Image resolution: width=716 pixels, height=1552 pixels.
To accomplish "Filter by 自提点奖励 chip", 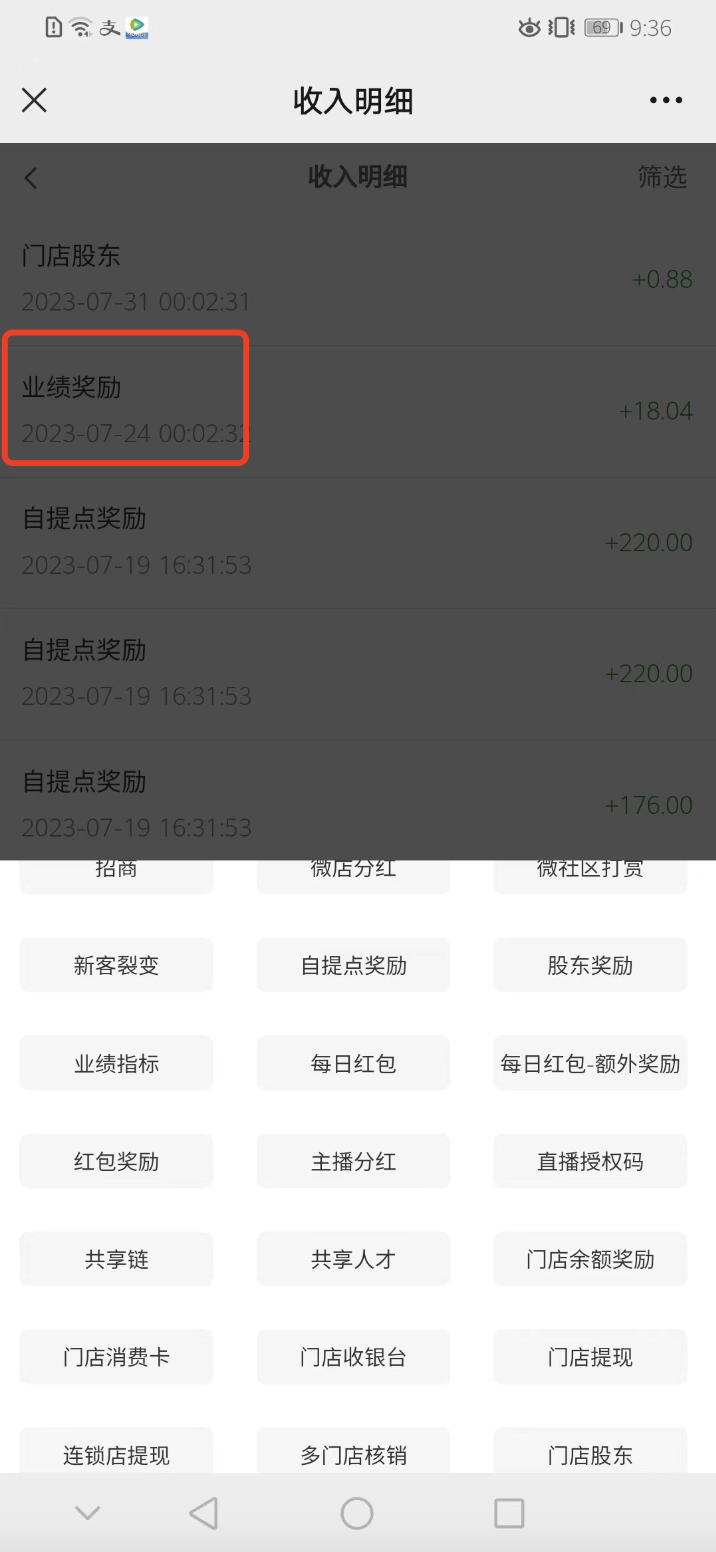I will pos(353,966).
